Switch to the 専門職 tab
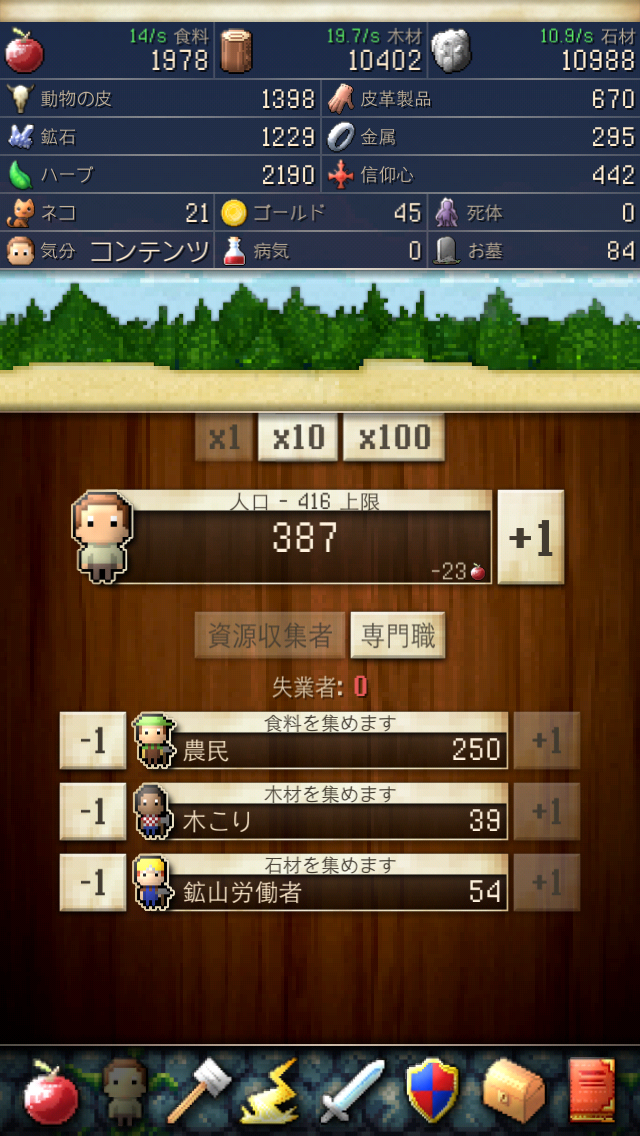Viewport: 640px width, 1136px height. point(398,636)
